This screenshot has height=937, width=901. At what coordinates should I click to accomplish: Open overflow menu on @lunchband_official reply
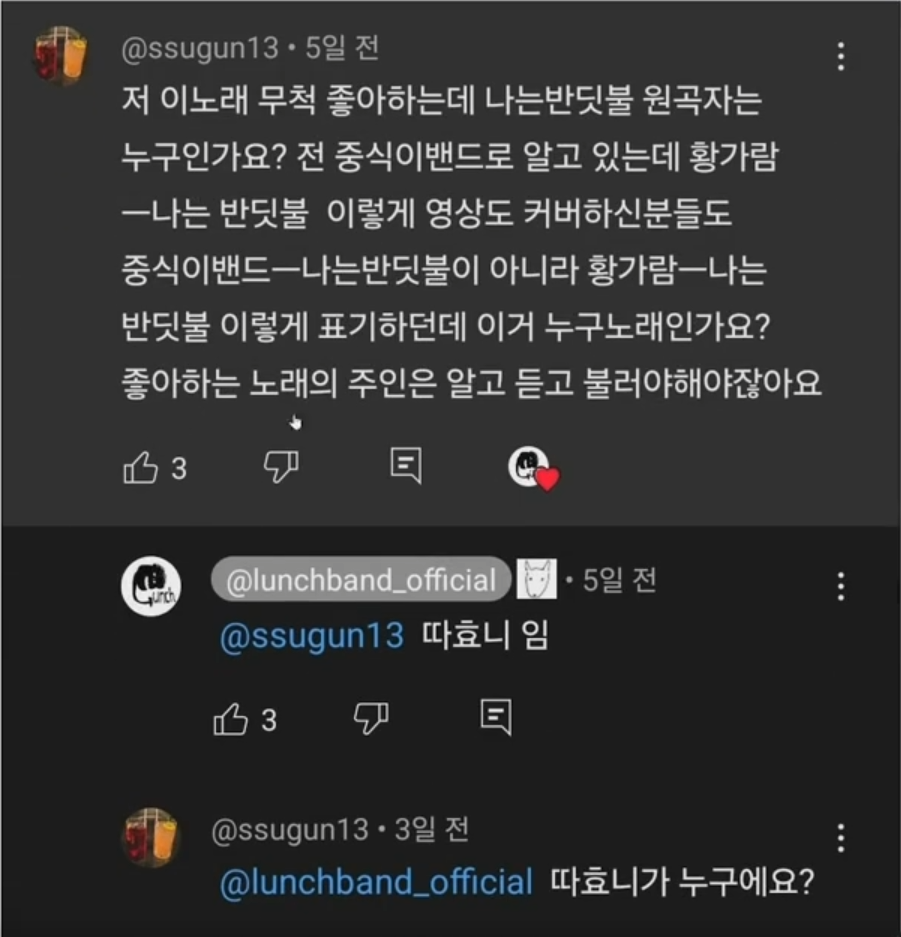(841, 586)
